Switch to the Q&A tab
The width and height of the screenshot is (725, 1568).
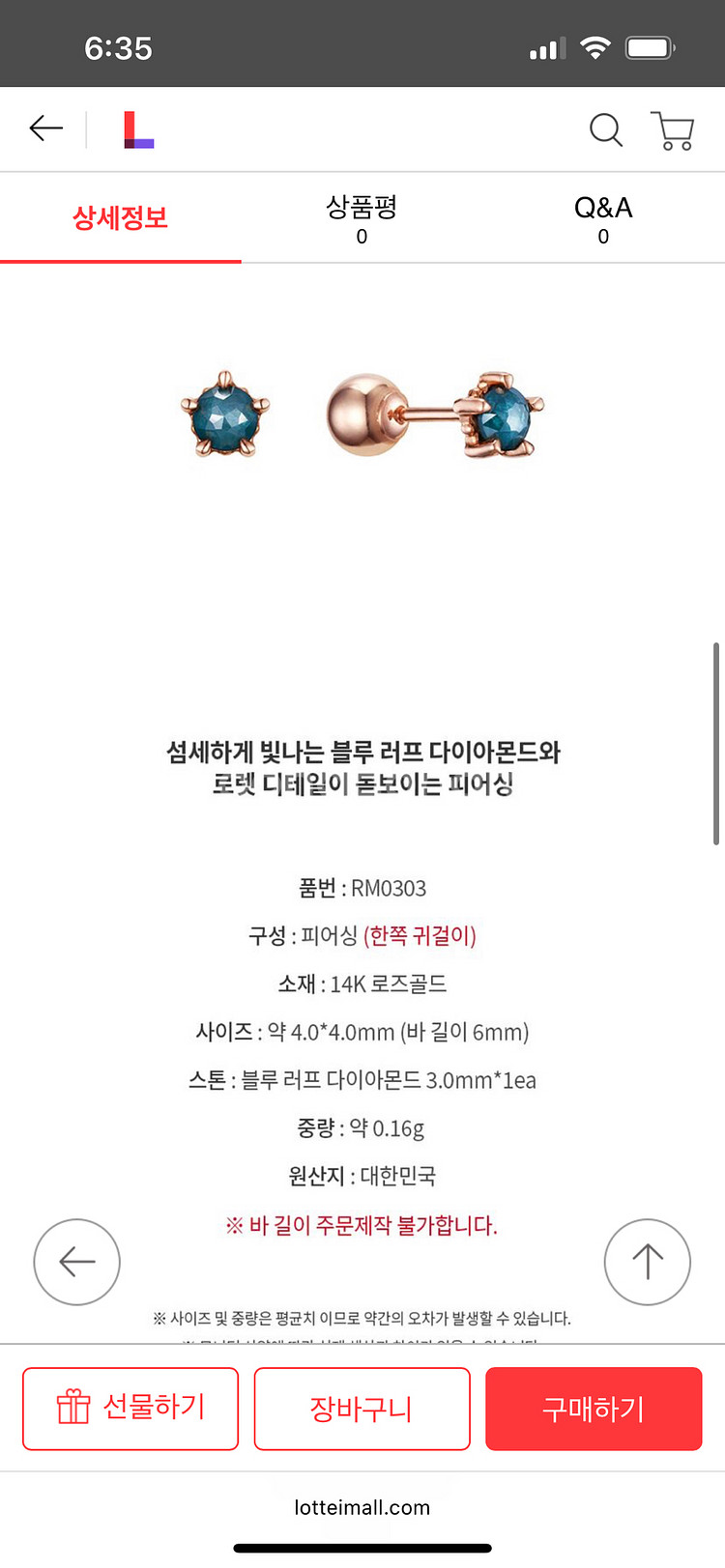[x=603, y=218]
